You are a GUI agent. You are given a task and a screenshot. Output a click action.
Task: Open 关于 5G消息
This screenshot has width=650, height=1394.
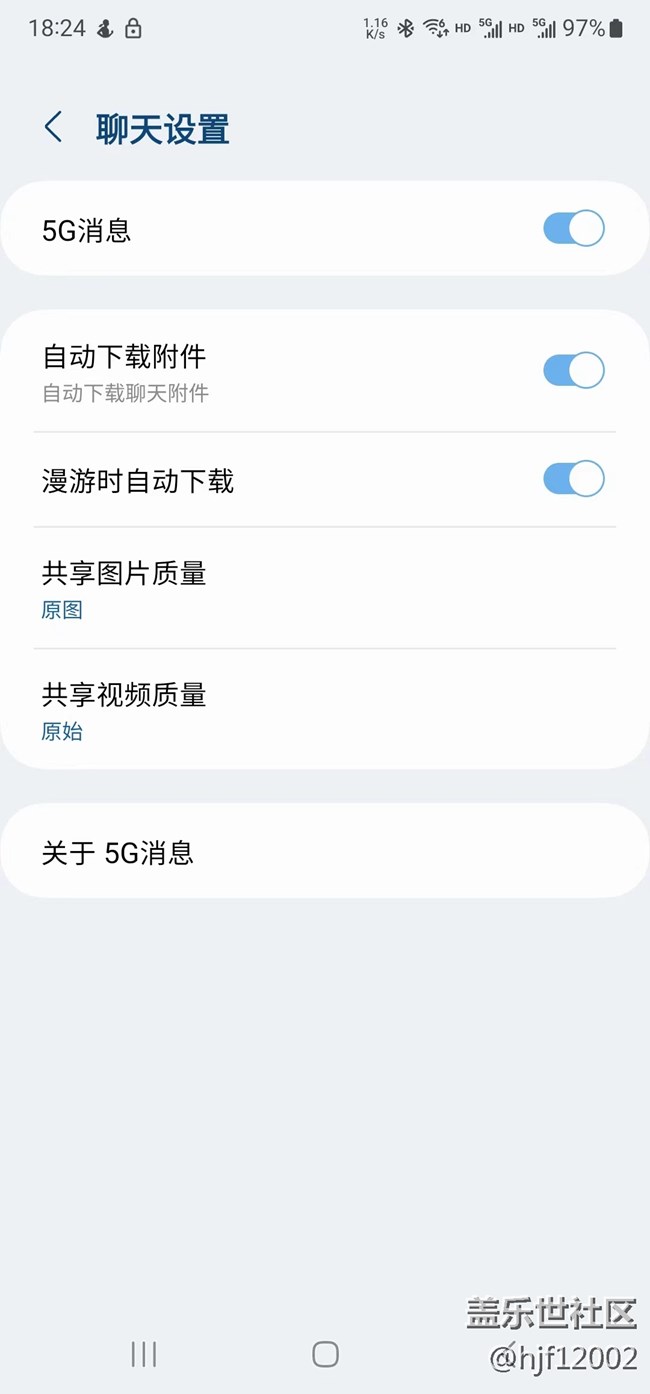pos(324,852)
